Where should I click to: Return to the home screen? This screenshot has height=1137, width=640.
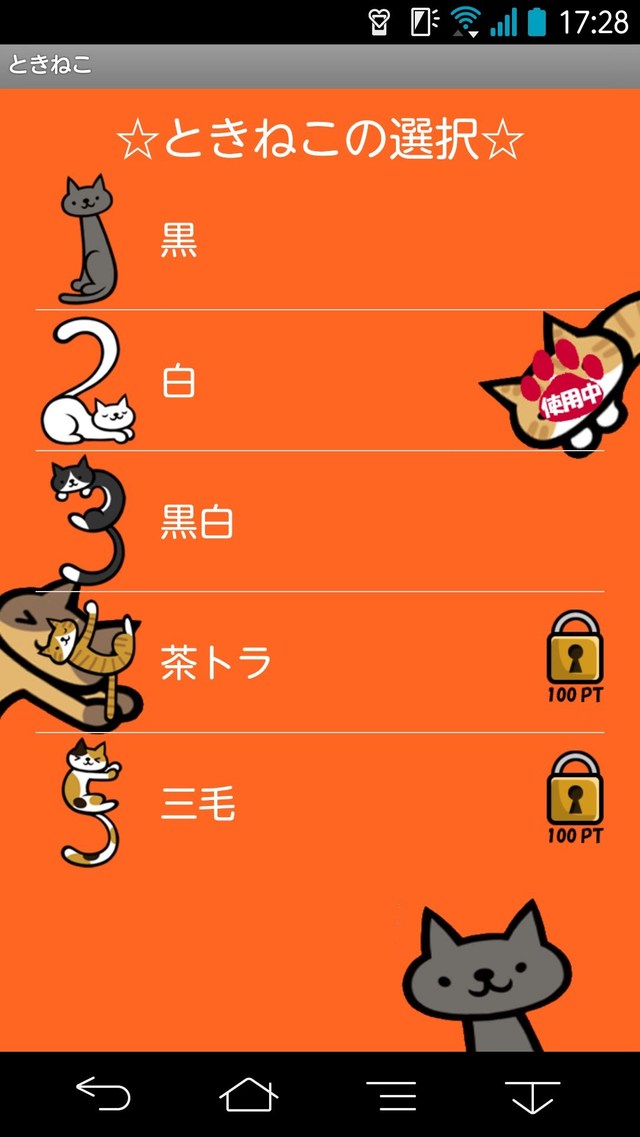(249, 1095)
